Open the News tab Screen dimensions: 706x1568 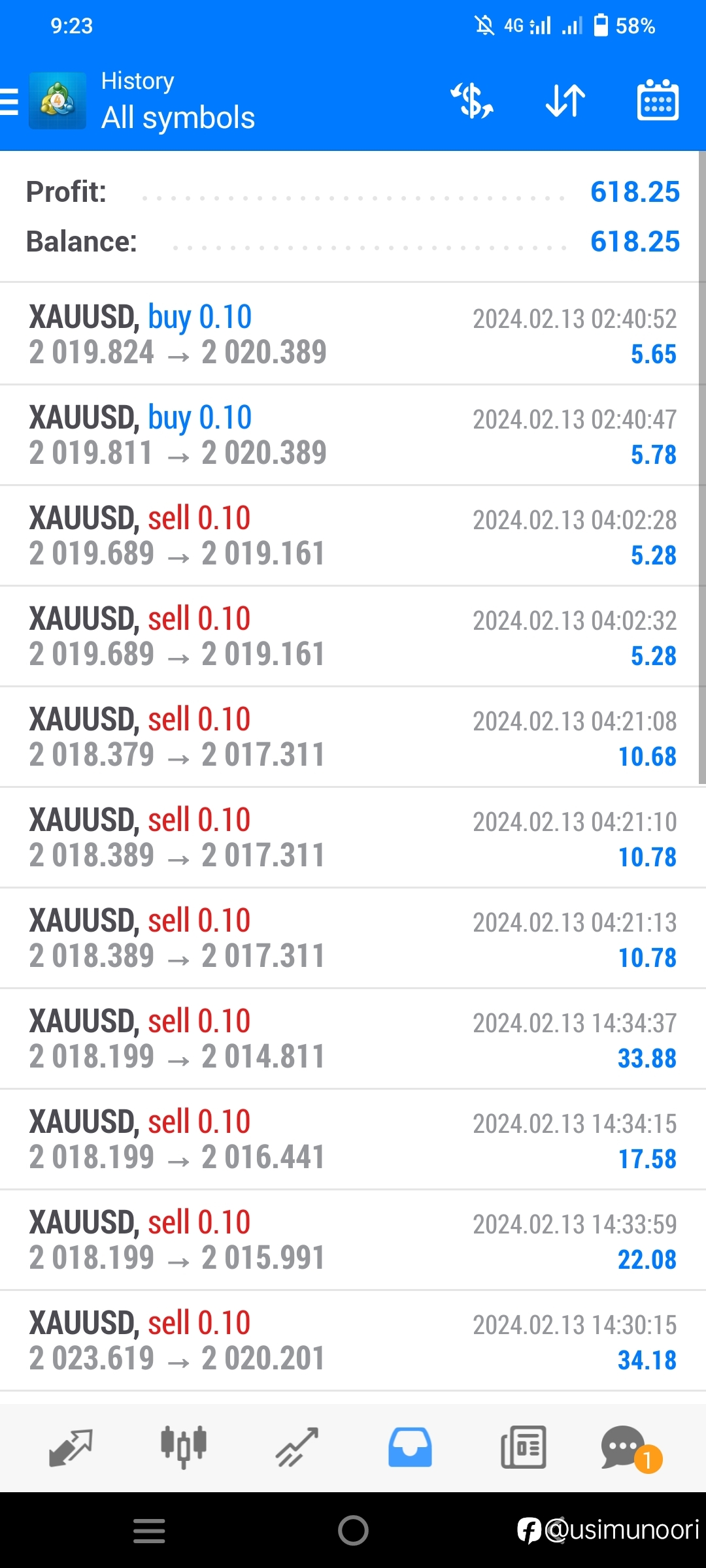[523, 1448]
